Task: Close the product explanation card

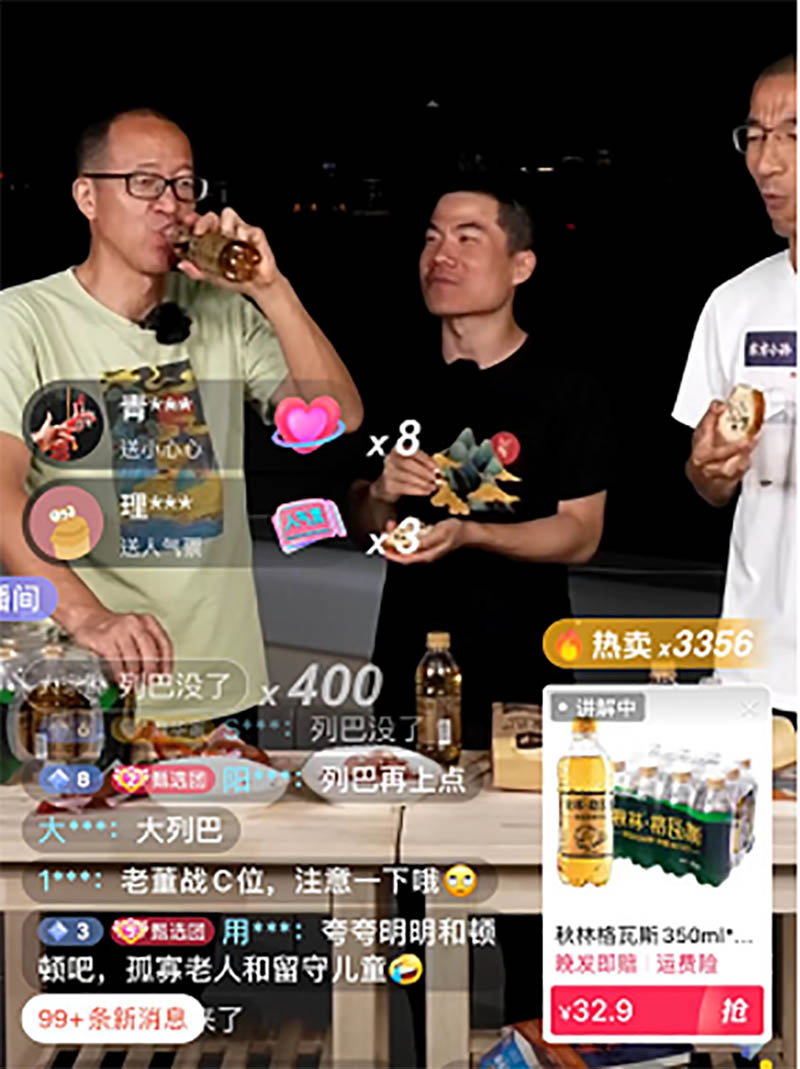Action: tap(749, 708)
